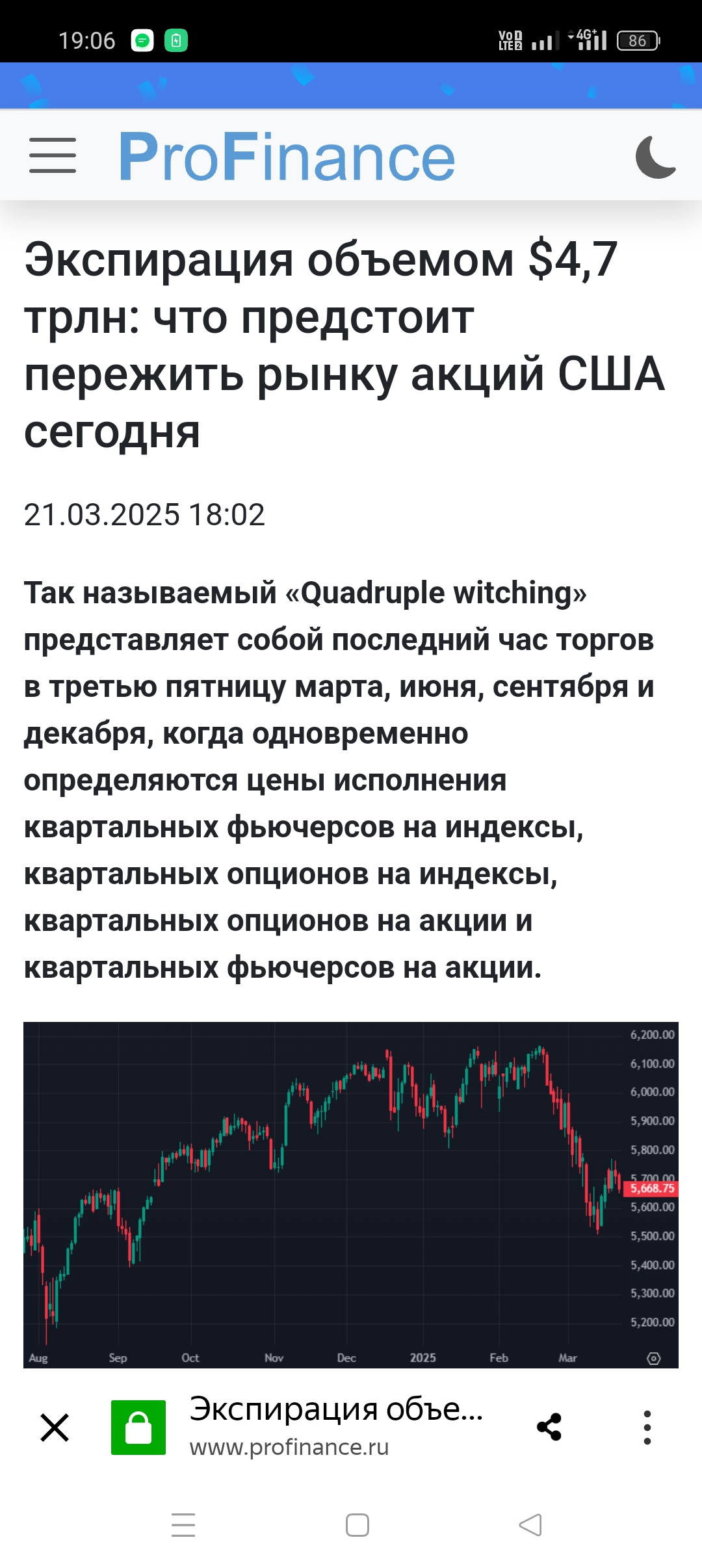Open the browser overflow menu
The height and width of the screenshot is (1568, 702).
(647, 1428)
